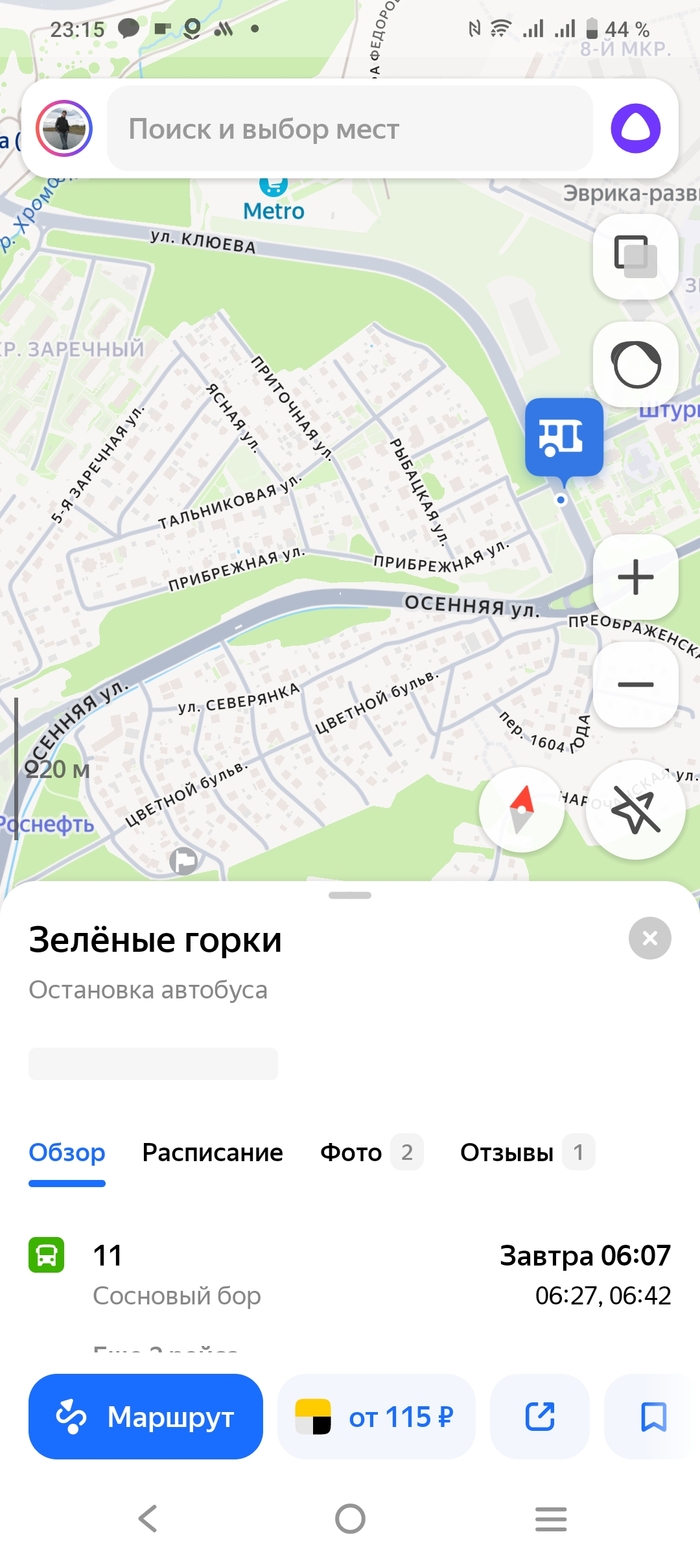This screenshot has height=1556, width=700.
Task: Tap the "Поиск и выбор мест" search field
Action: [350, 129]
